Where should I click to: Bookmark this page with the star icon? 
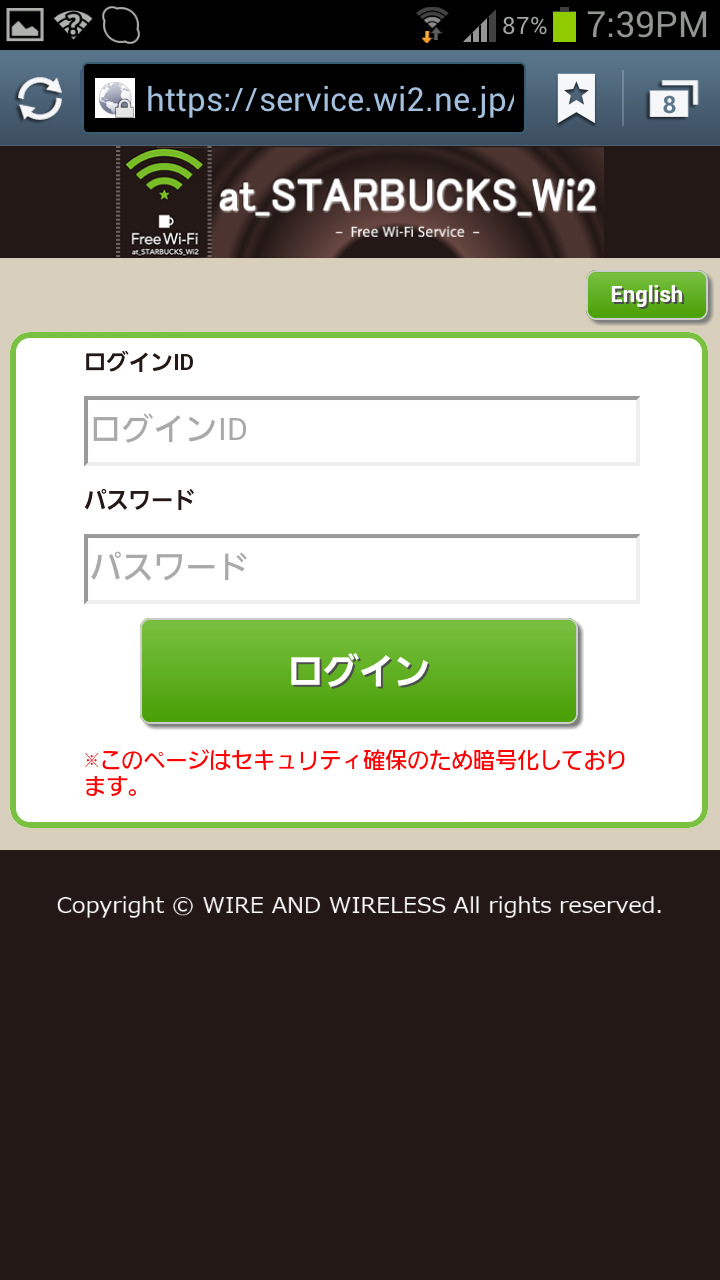click(576, 99)
